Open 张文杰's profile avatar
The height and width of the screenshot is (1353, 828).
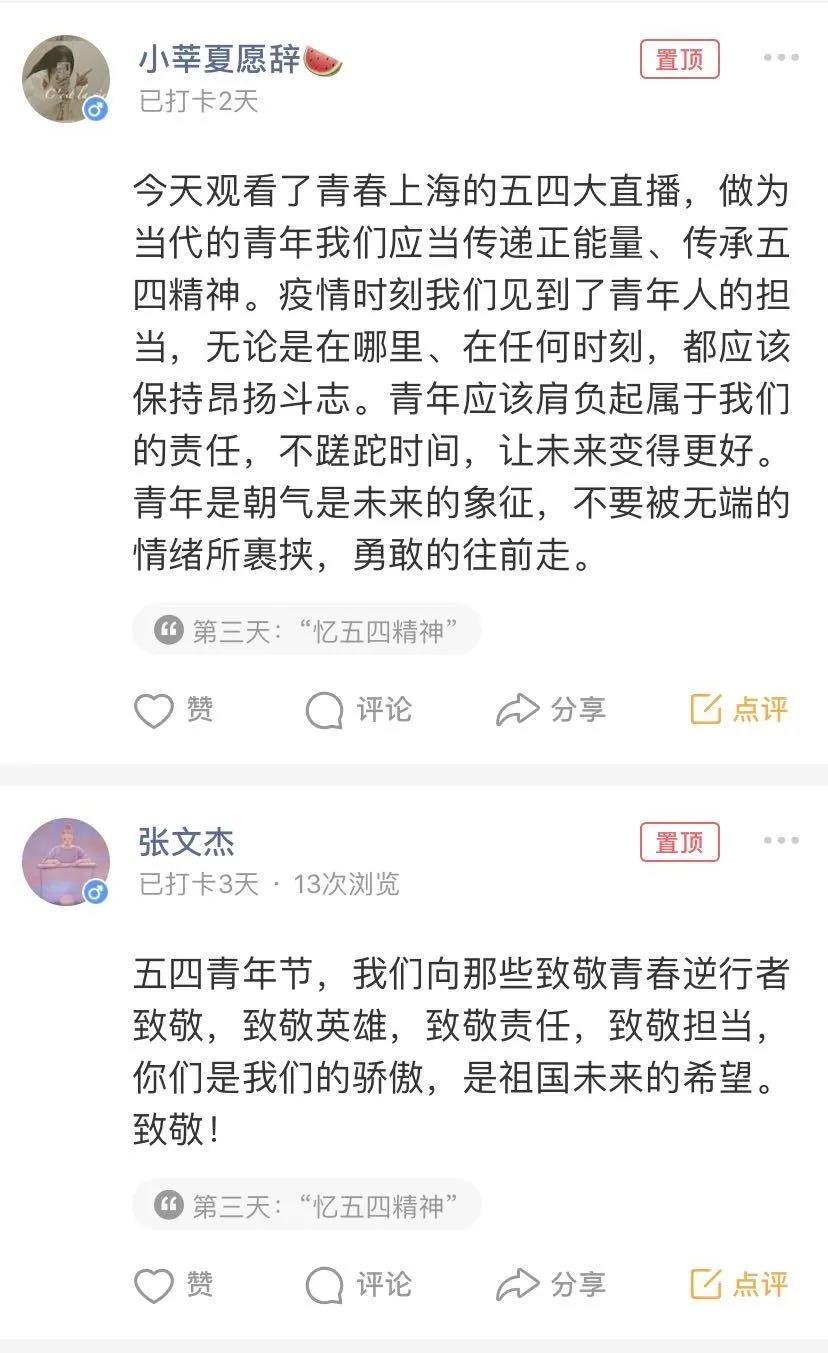66,861
